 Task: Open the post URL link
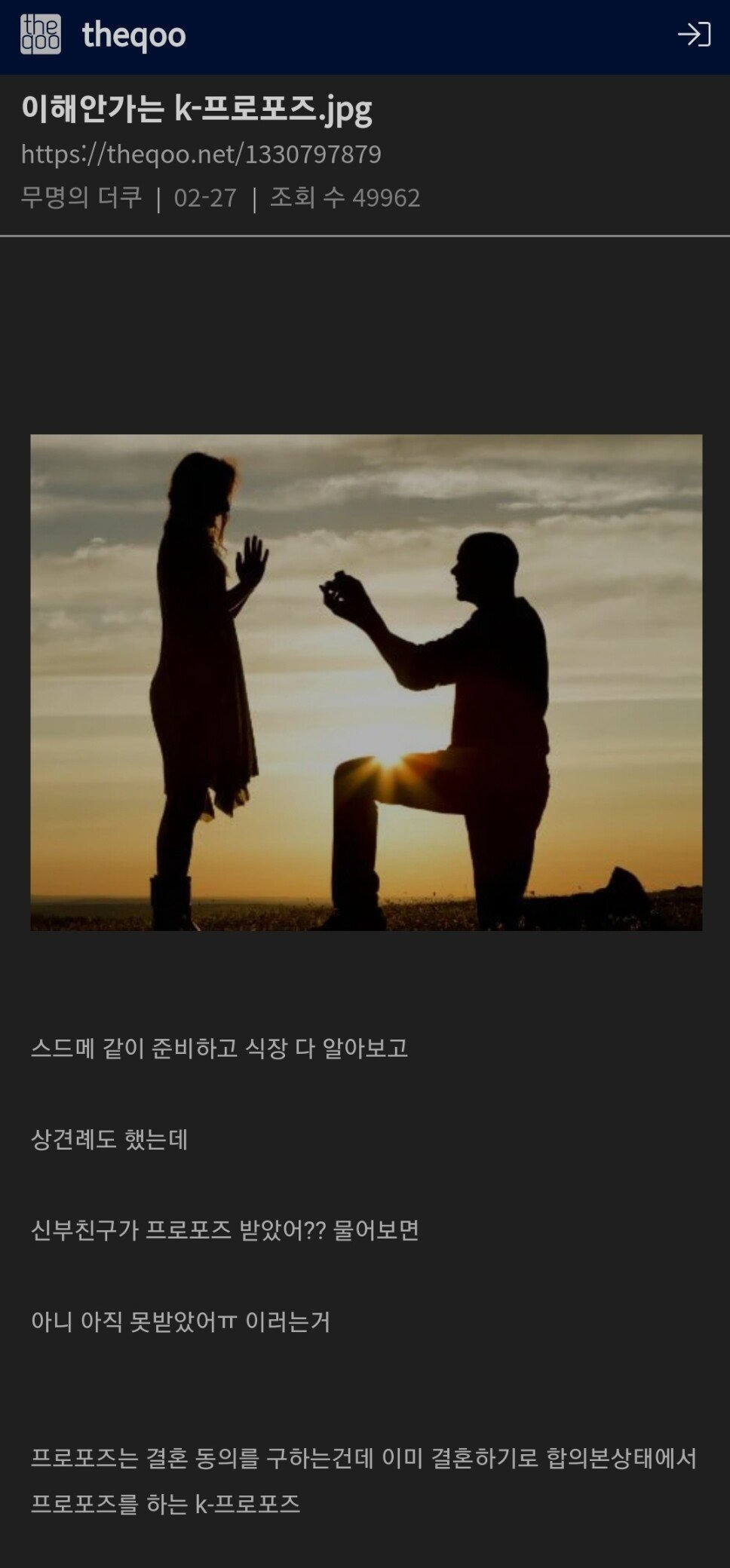pyautogui.click(x=201, y=154)
